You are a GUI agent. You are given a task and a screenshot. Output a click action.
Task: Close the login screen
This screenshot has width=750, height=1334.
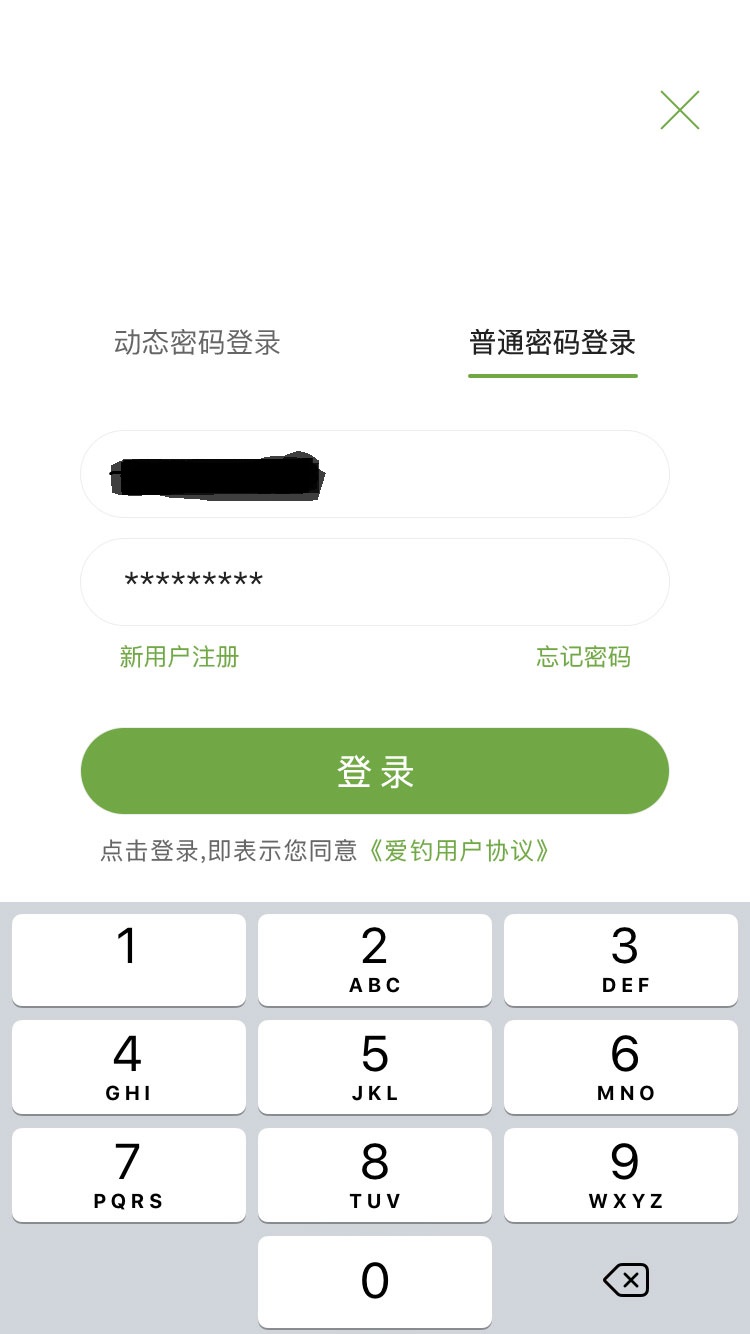(680, 110)
